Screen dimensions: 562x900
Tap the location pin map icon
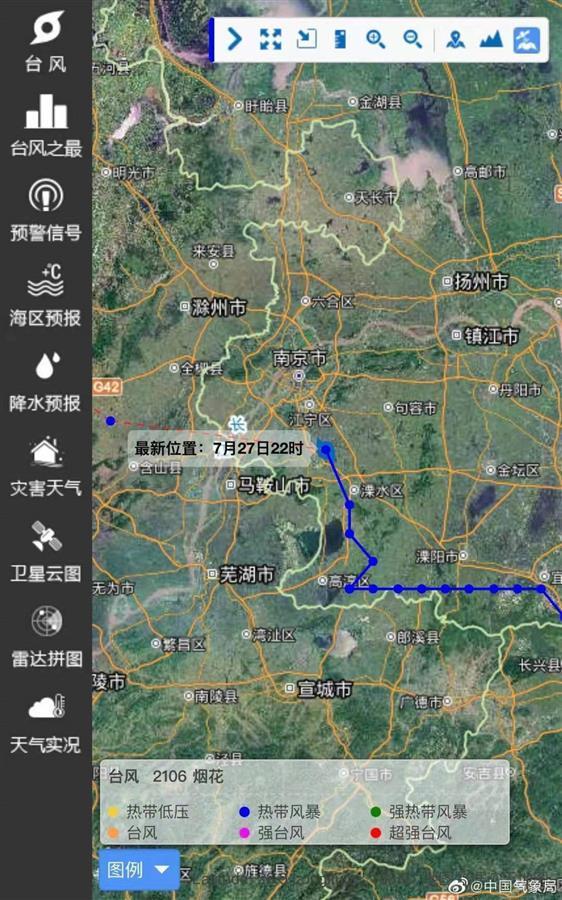click(x=455, y=40)
